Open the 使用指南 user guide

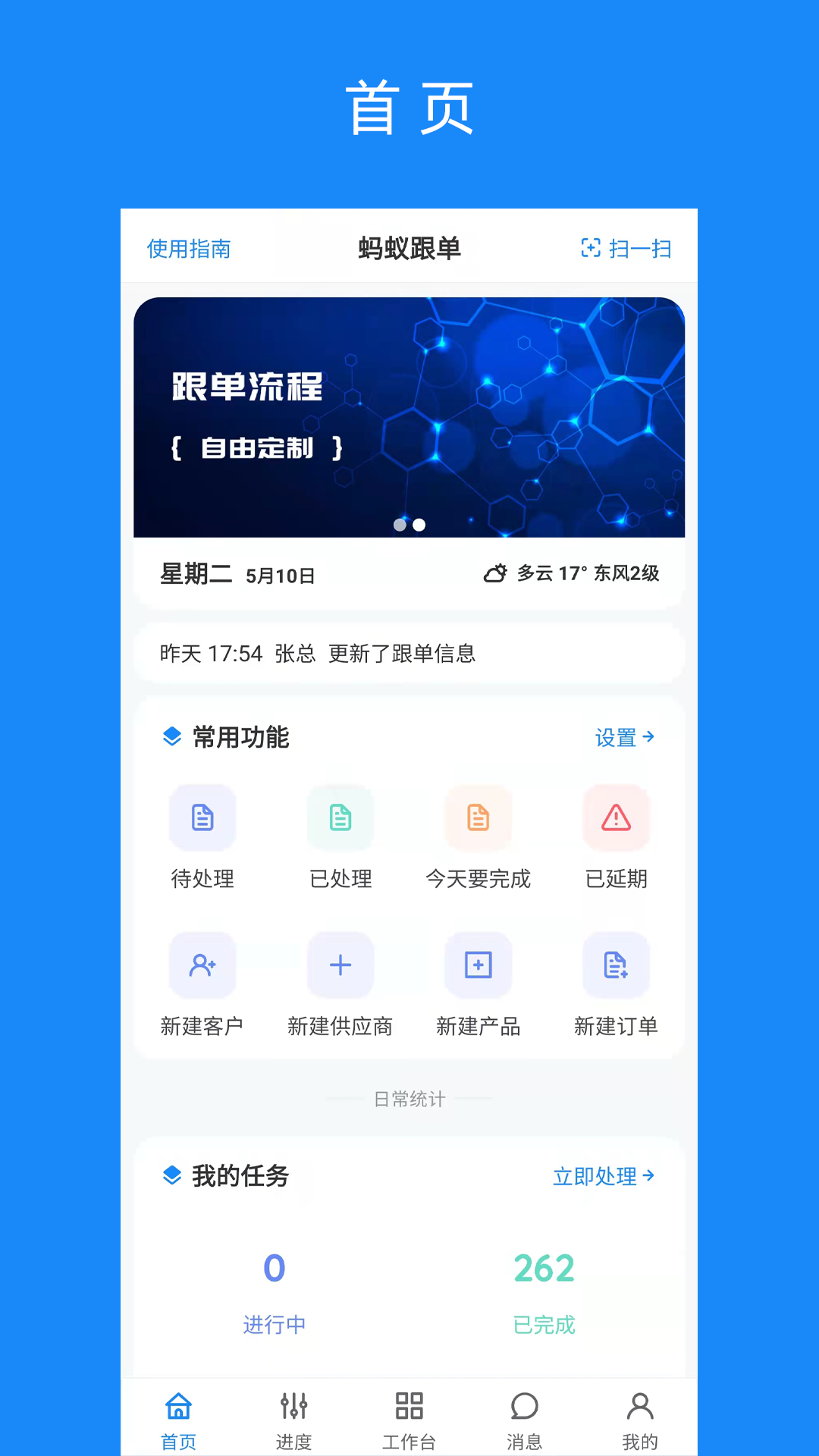(188, 249)
